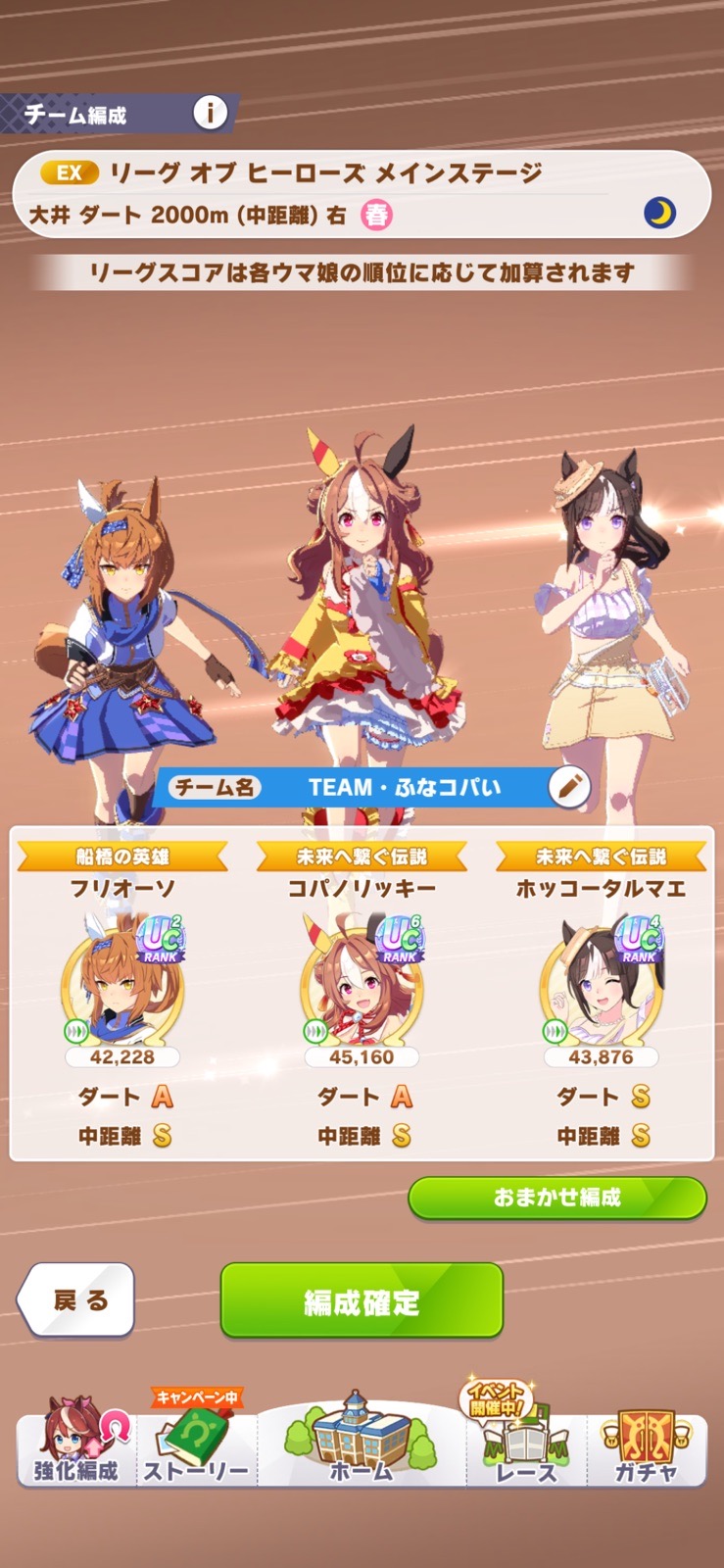
Task: Go to the ホーム tab
Action: (x=362, y=1441)
